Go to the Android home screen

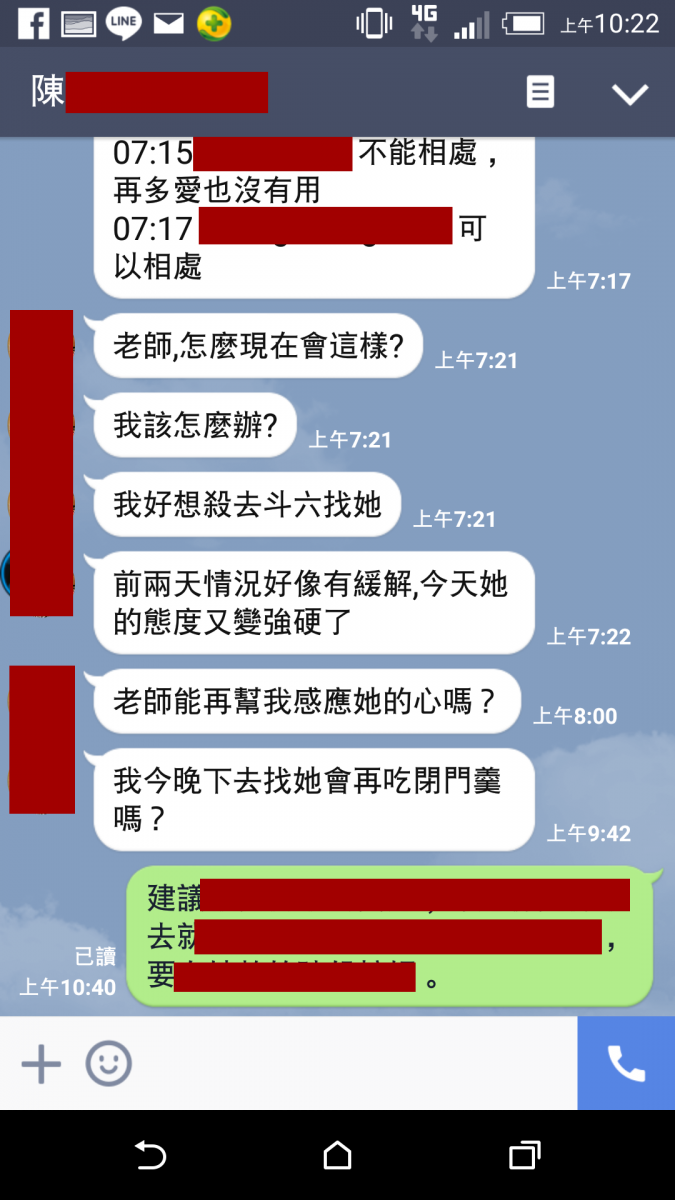tap(338, 1156)
